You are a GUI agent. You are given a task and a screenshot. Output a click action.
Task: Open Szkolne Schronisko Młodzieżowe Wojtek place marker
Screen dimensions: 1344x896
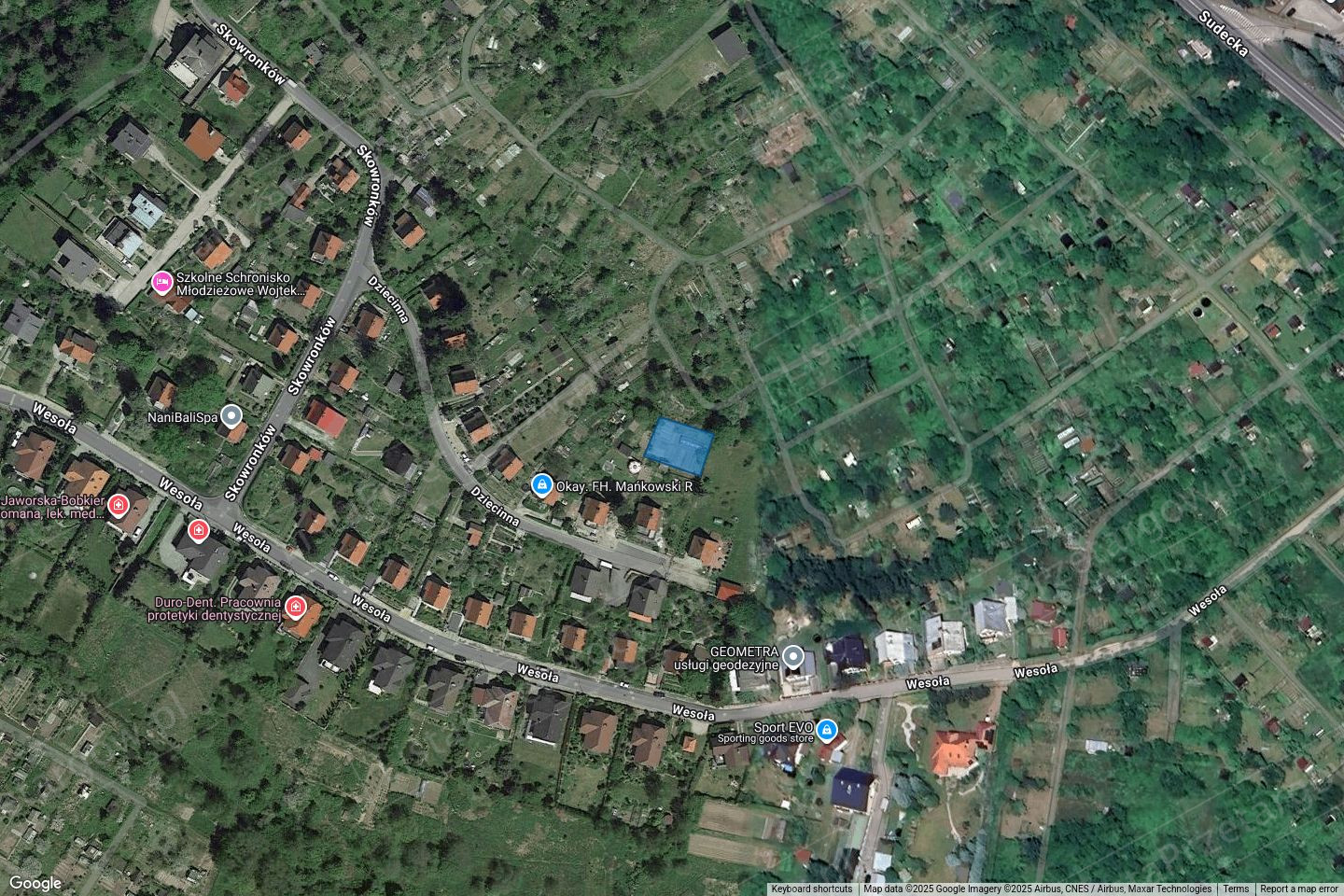point(161,281)
